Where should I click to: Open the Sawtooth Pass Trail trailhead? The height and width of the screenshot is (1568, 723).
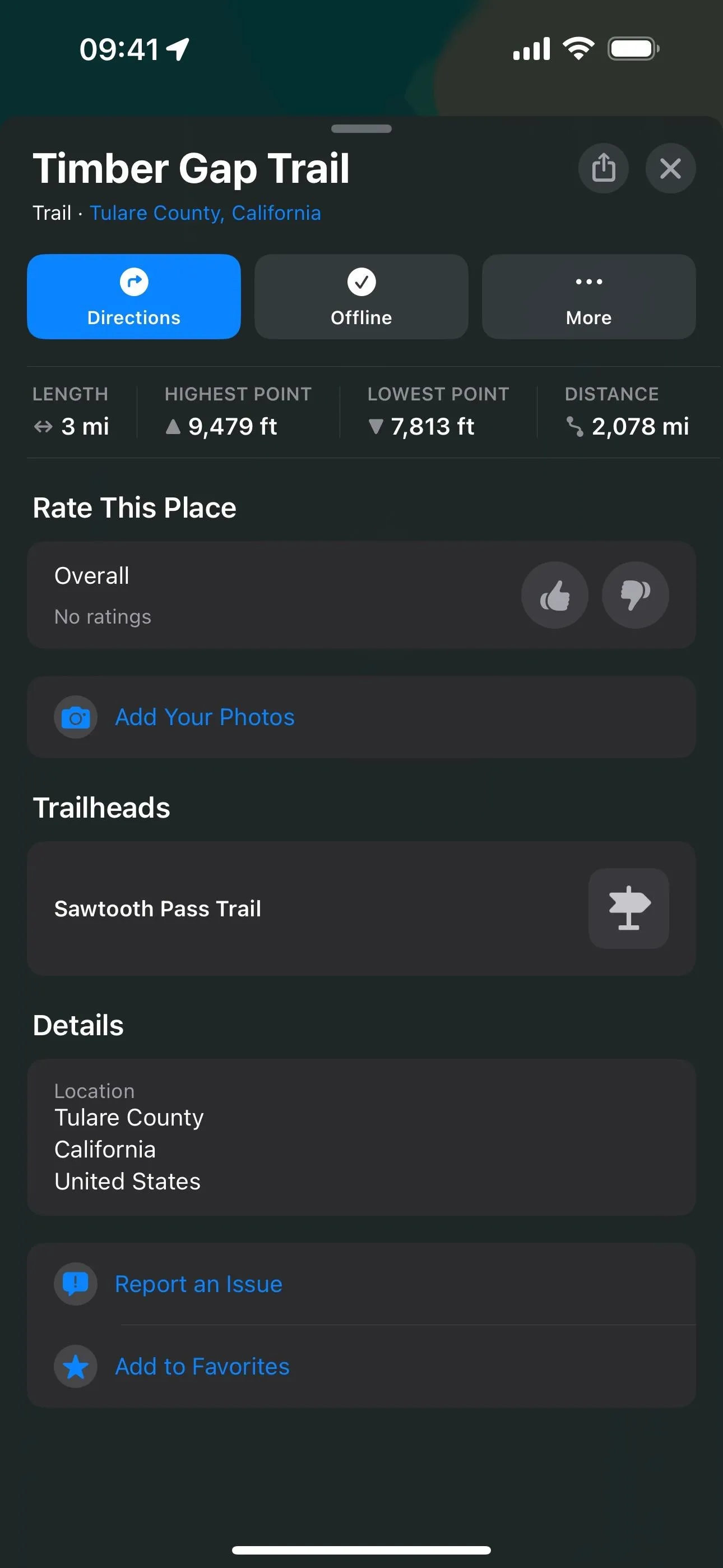click(x=361, y=909)
